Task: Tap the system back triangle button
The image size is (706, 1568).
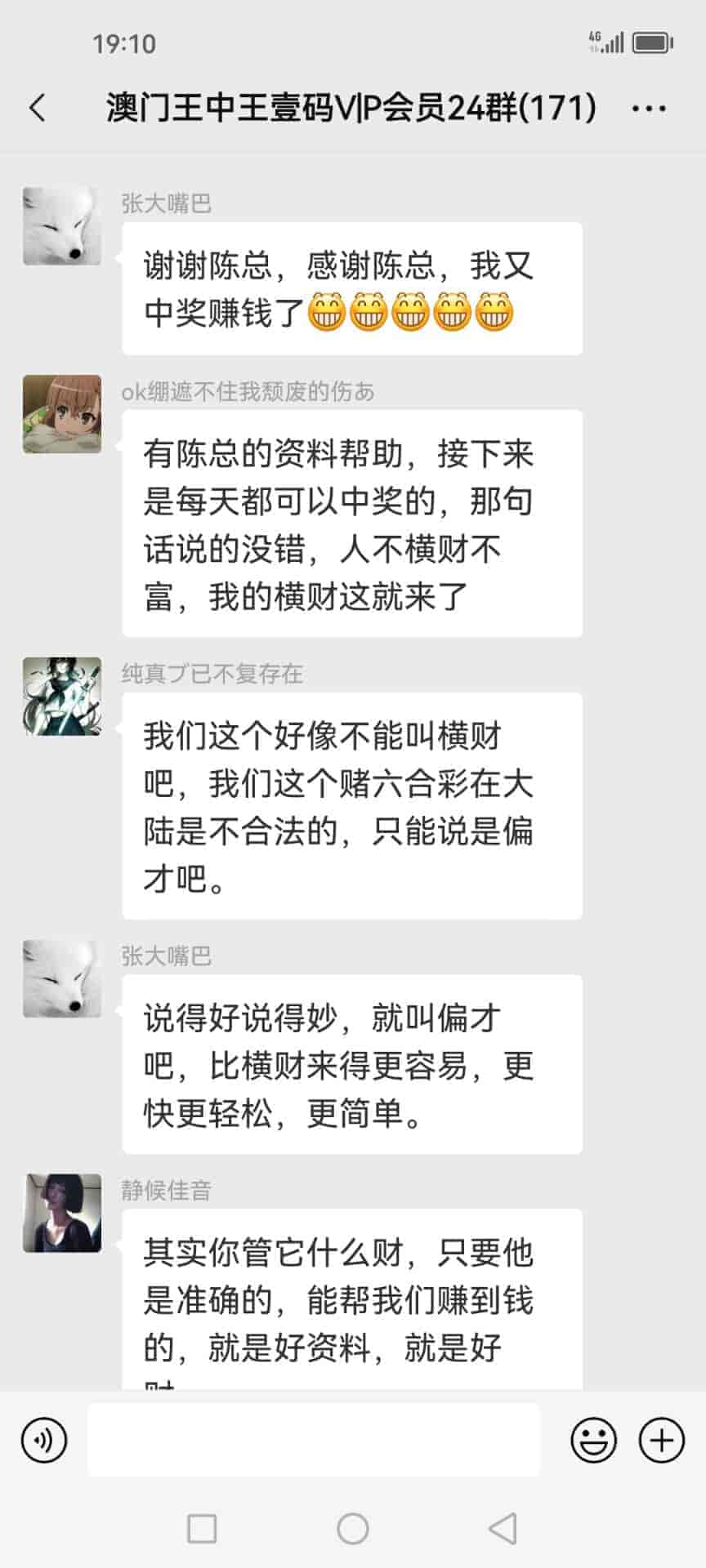Action: point(503,1528)
